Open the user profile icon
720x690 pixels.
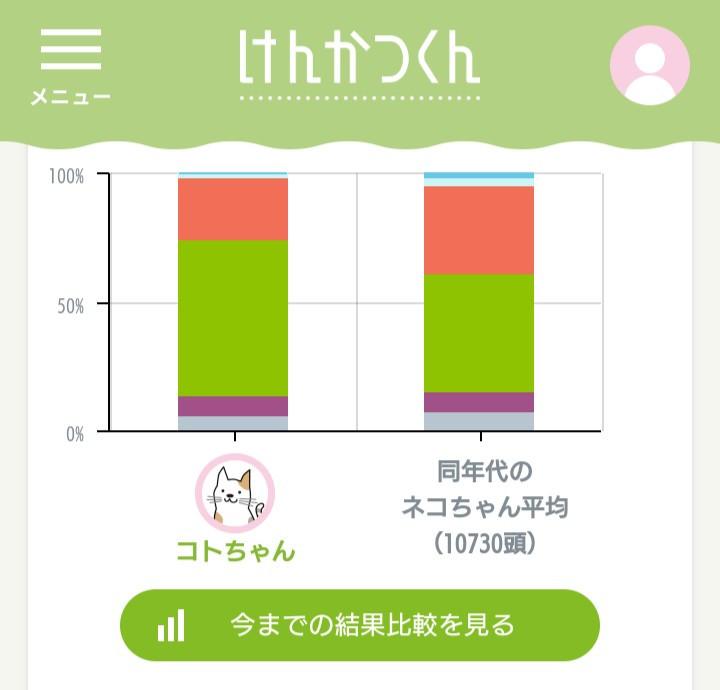[650, 65]
